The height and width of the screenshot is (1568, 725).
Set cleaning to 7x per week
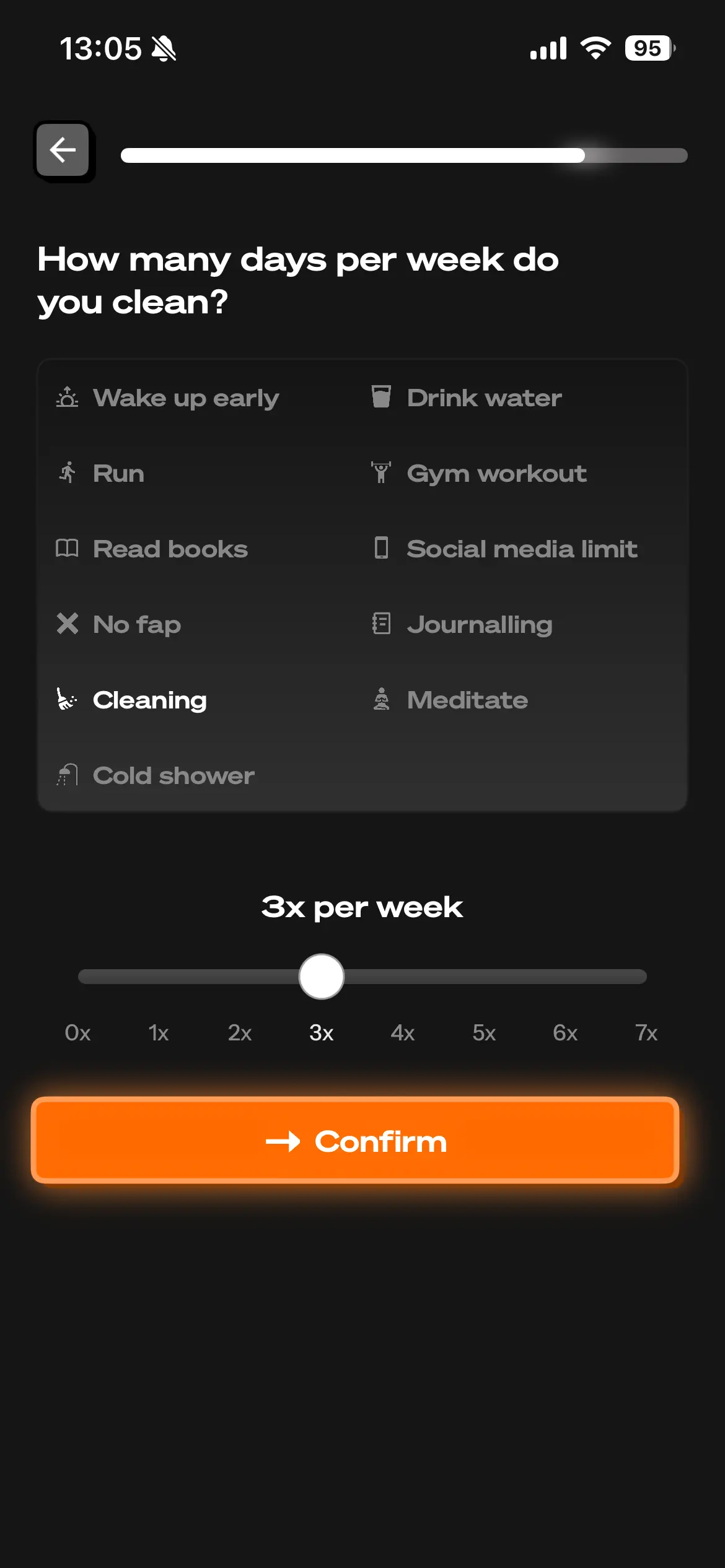[x=646, y=1032]
